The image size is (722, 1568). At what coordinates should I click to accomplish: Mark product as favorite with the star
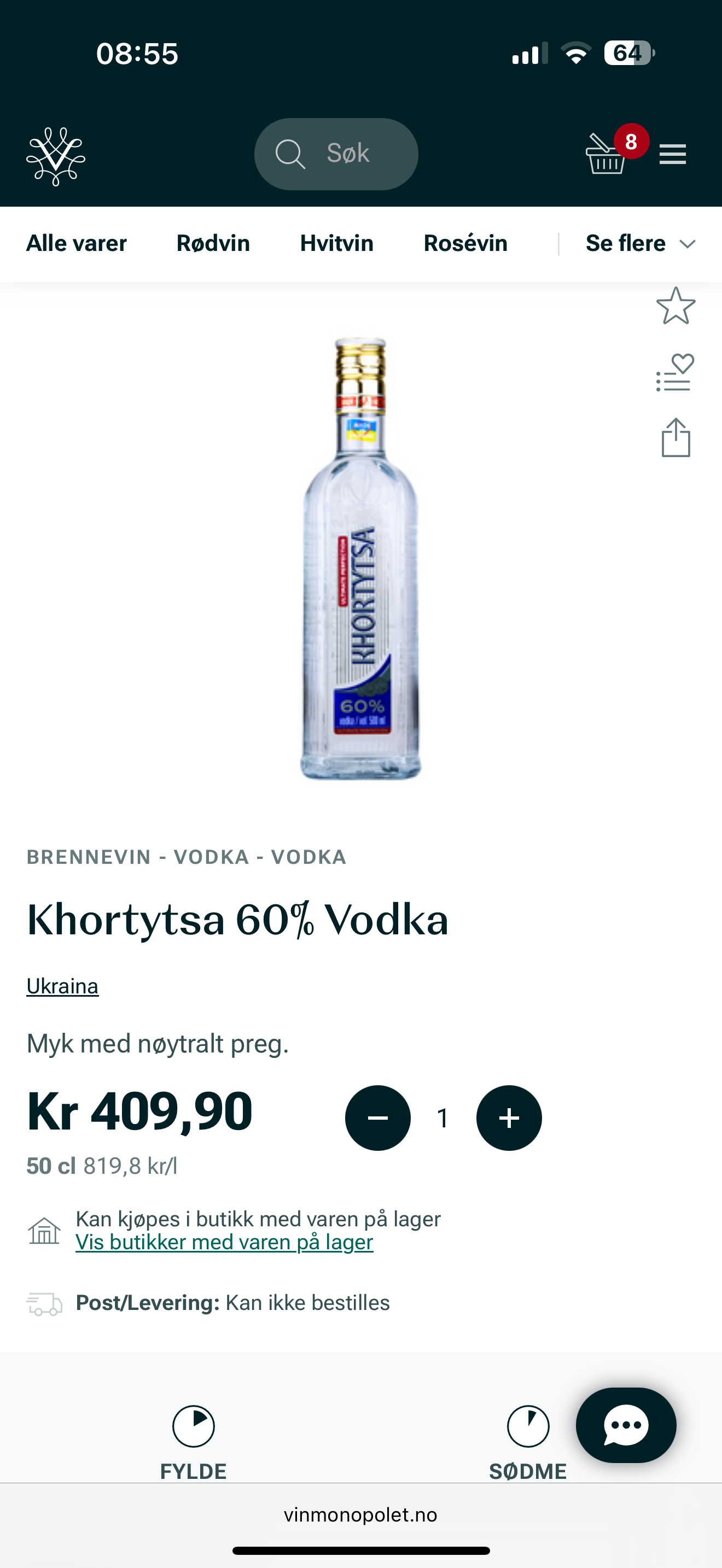[x=676, y=306]
